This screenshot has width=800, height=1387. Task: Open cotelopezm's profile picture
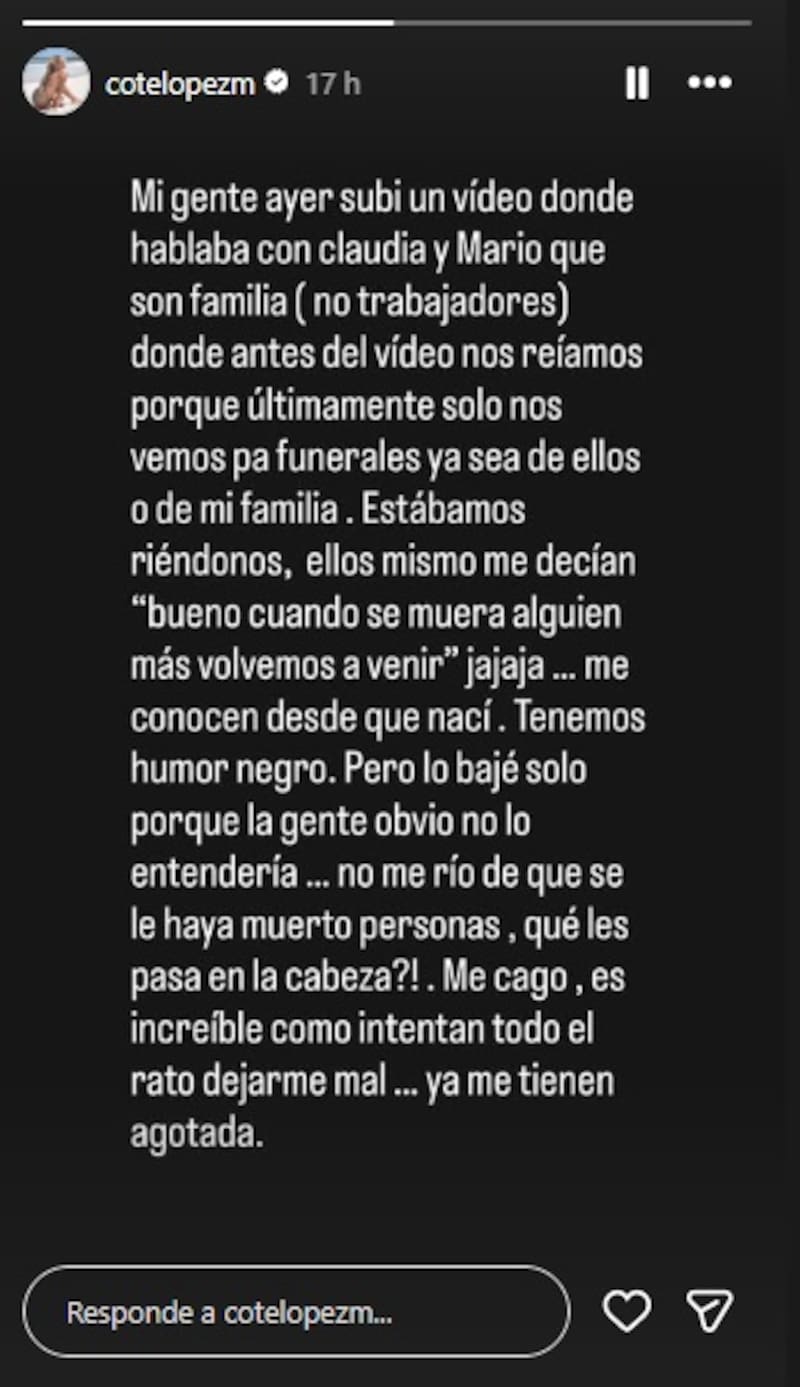(56, 81)
